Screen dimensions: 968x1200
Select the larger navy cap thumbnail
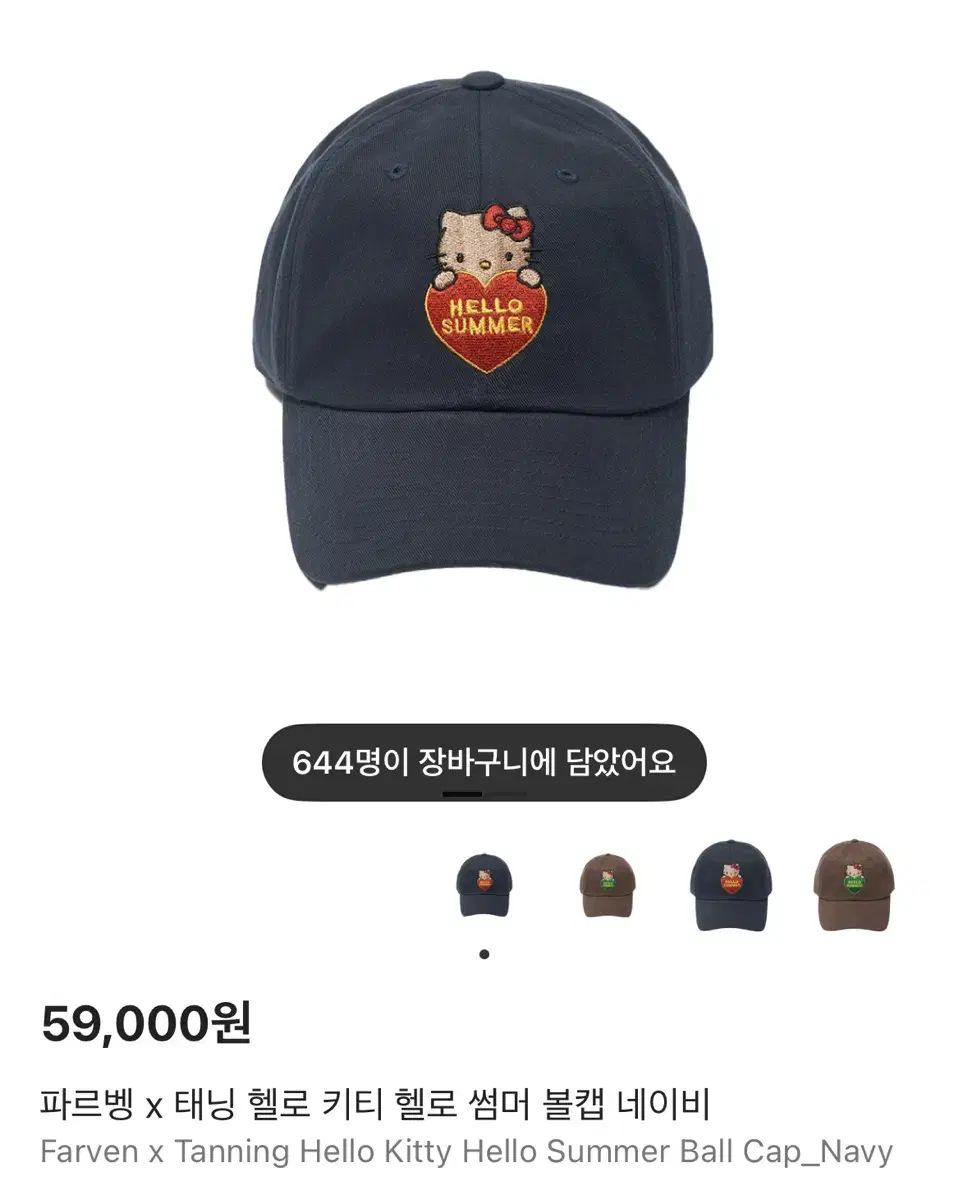[x=730, y=885]
